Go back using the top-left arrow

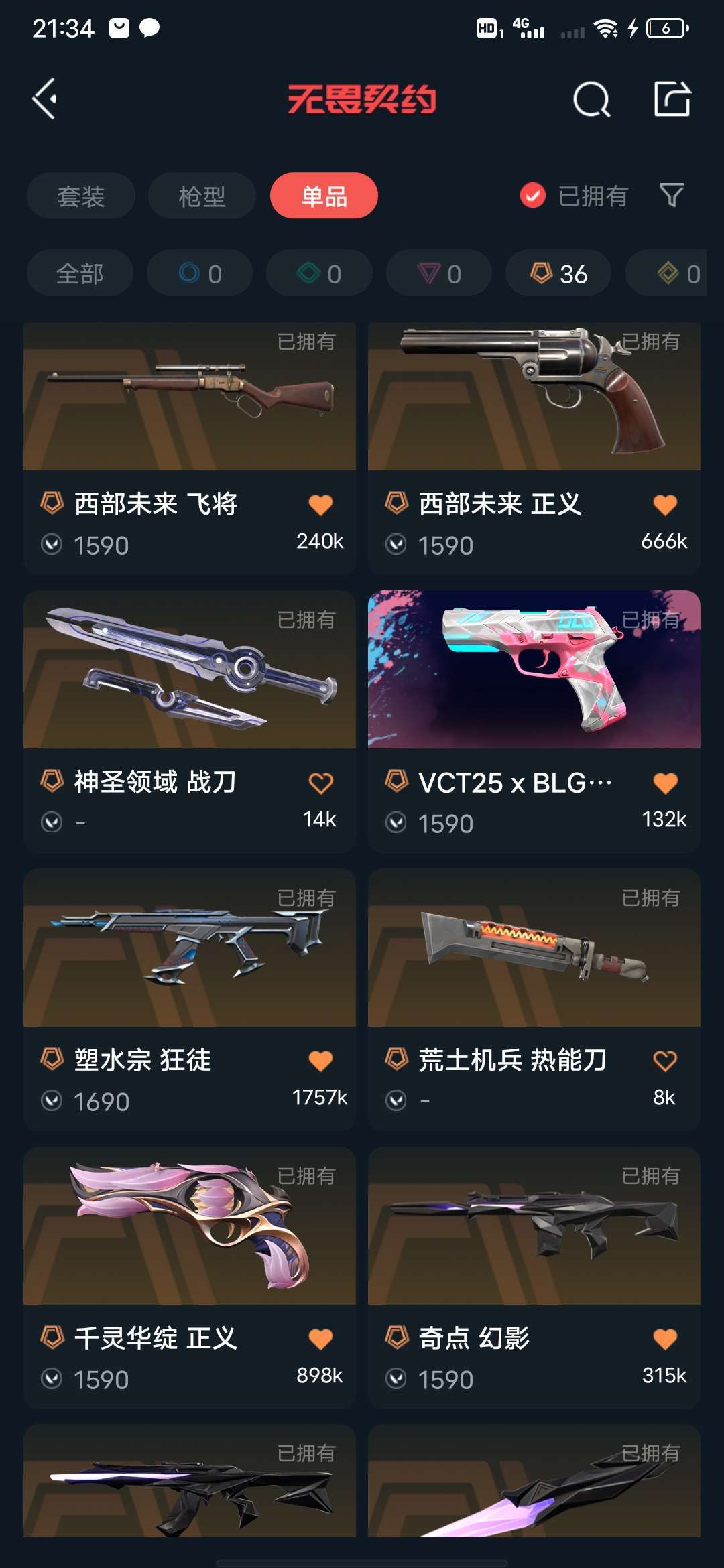(45, 99)
